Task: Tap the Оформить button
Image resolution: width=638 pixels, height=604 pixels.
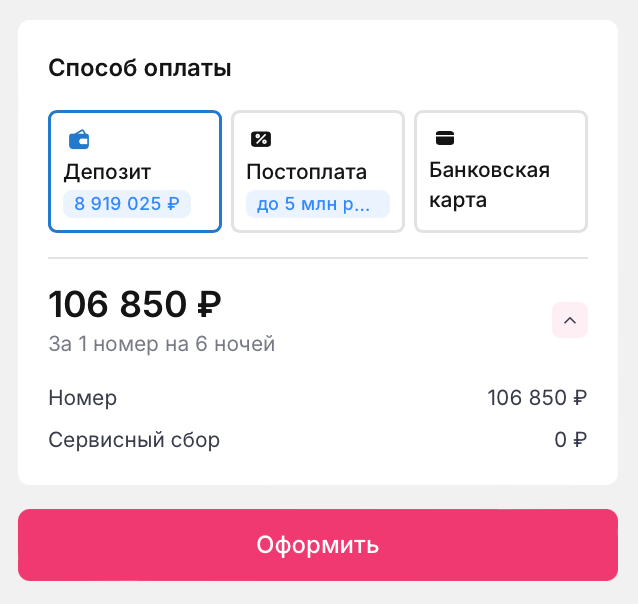Action: 318,545
